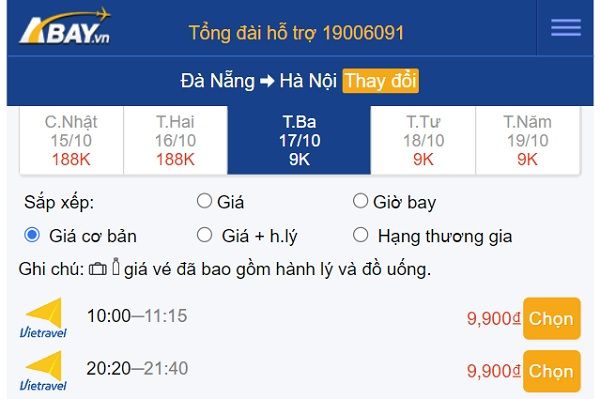Switch to the T.Tư 18/10 date
The width and height of the screenshot is (600, 399).
pyautogui.click(x=423, y=140)
